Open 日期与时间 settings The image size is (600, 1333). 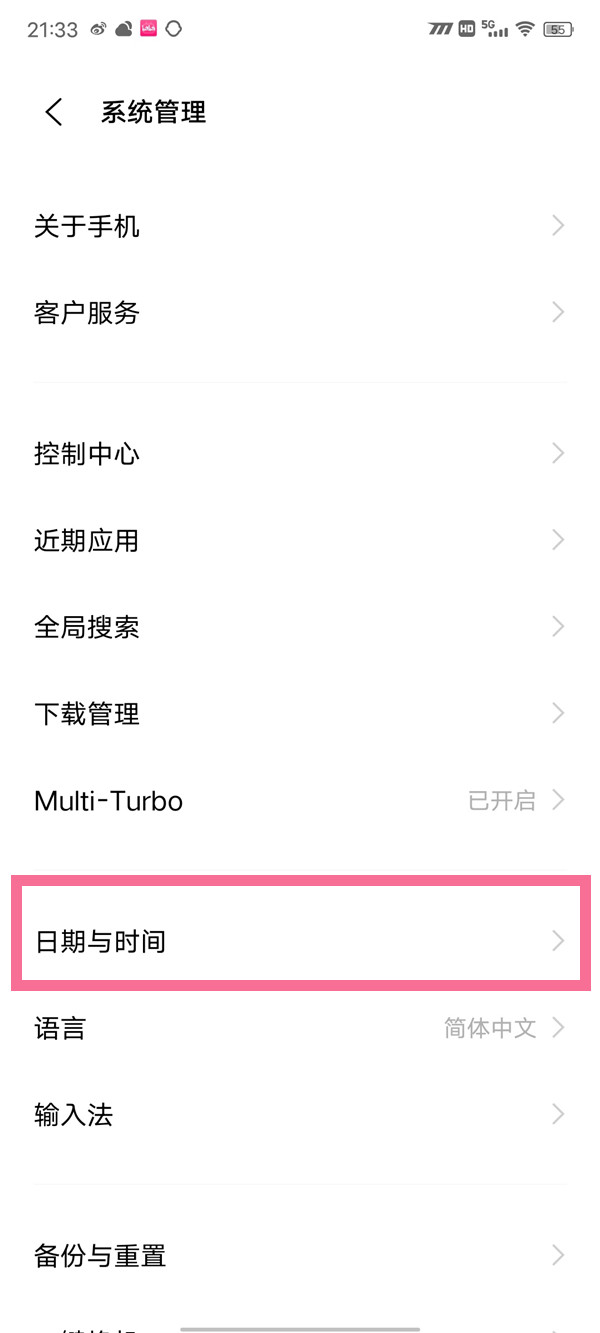click(300, 941)
